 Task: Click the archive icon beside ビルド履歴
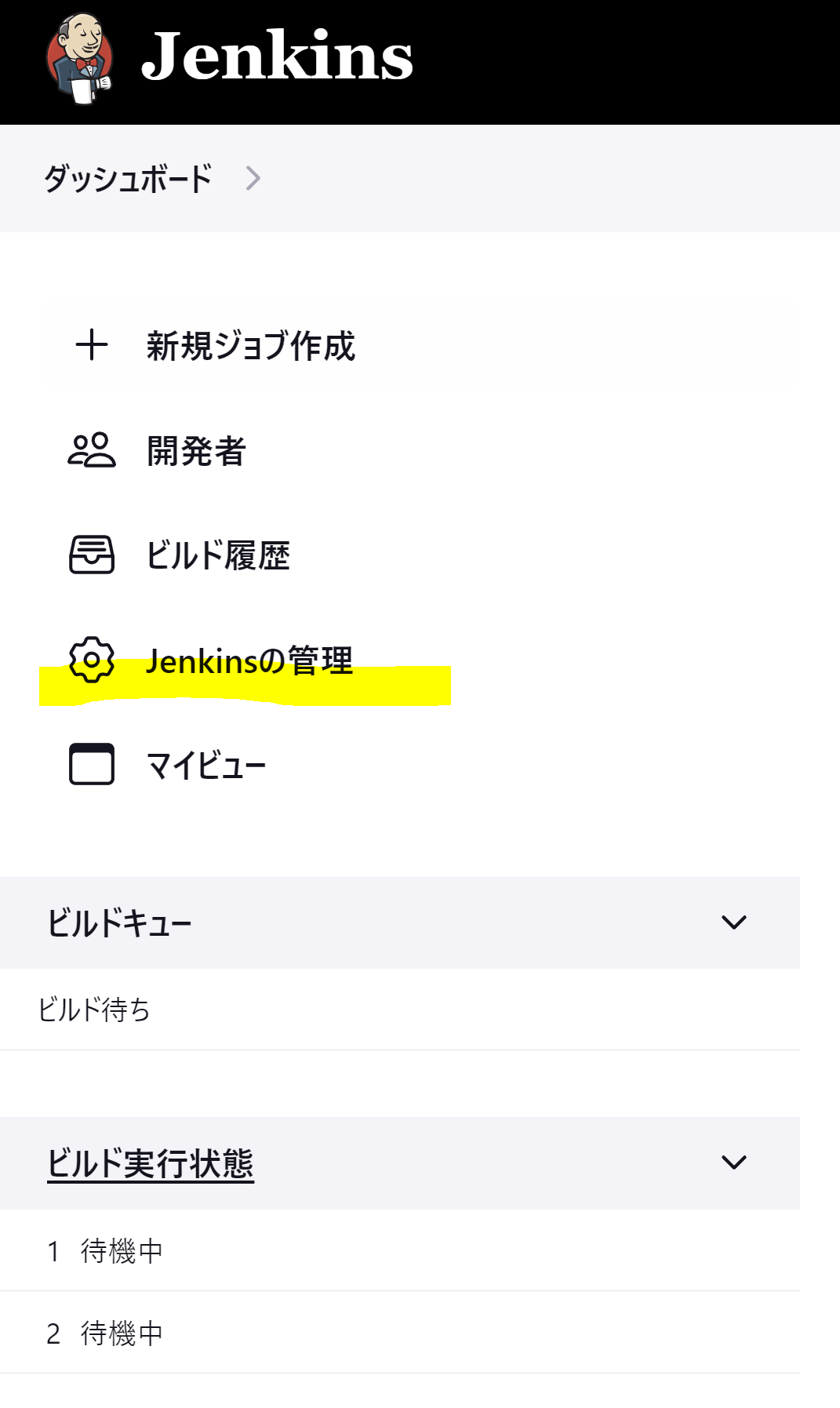pyautogui.click(x=91, y=556)
